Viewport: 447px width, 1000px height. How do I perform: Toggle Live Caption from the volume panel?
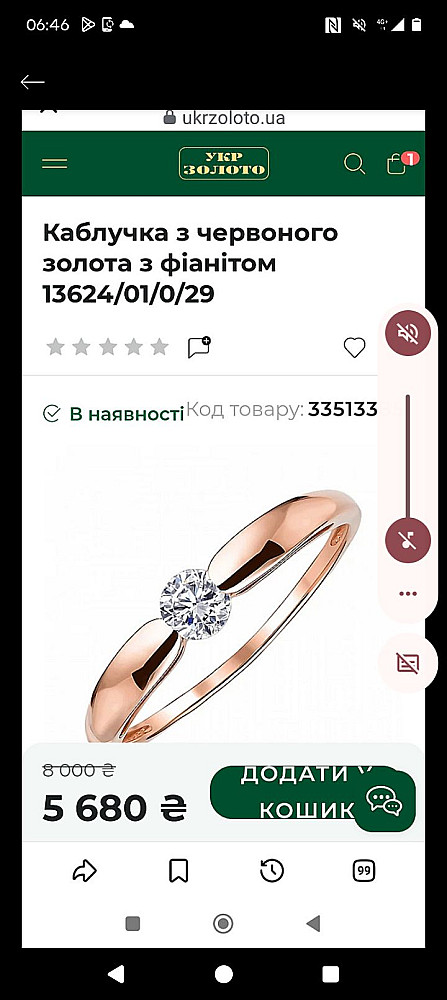(x=408, y=664)
